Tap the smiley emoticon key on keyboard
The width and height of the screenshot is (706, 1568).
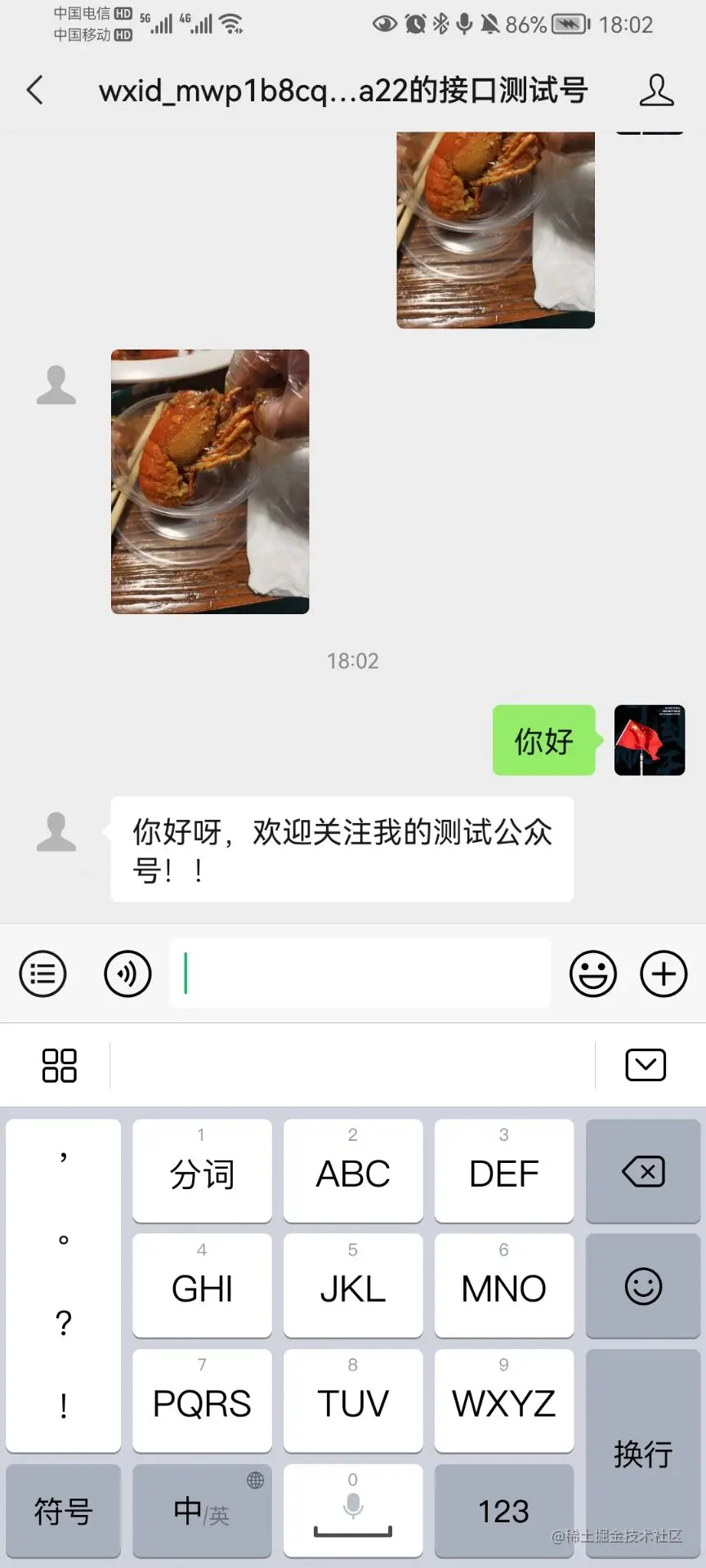pyautogui.click(x=643, y=1286)
